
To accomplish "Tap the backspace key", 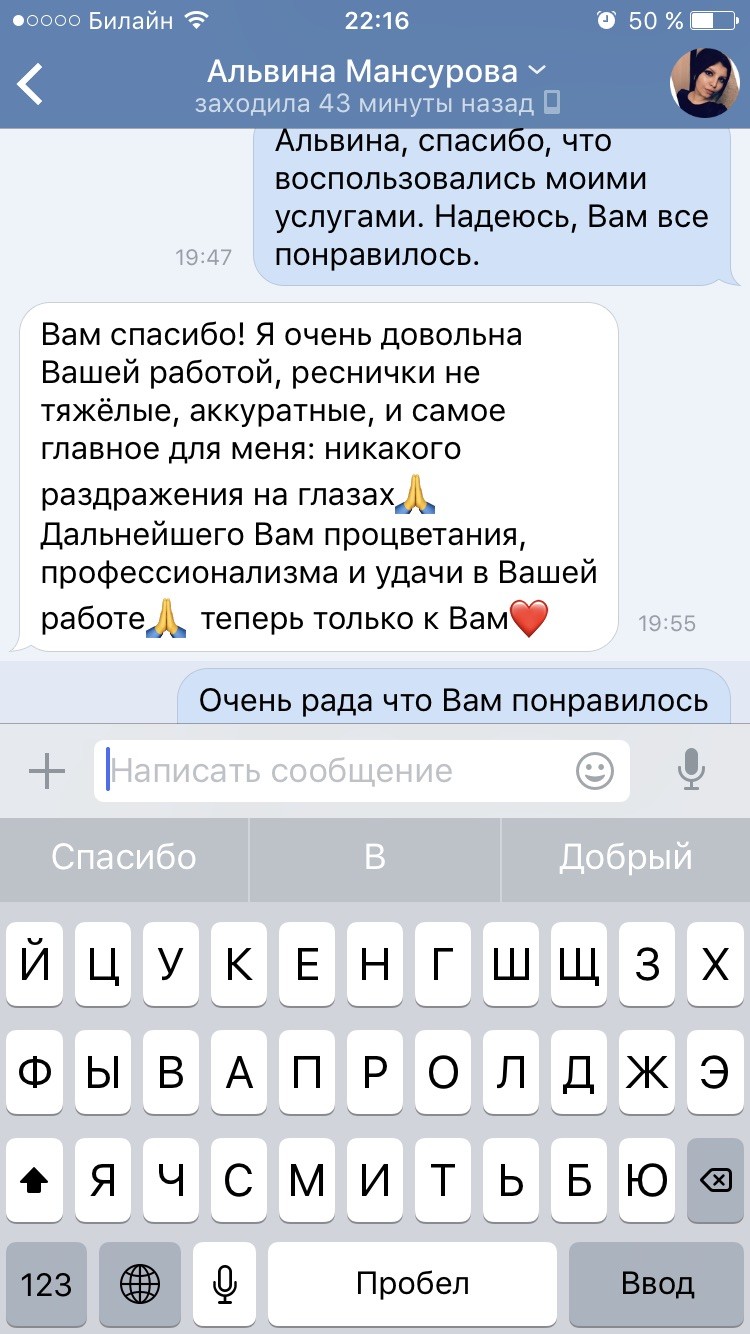I will point(715,1180).
